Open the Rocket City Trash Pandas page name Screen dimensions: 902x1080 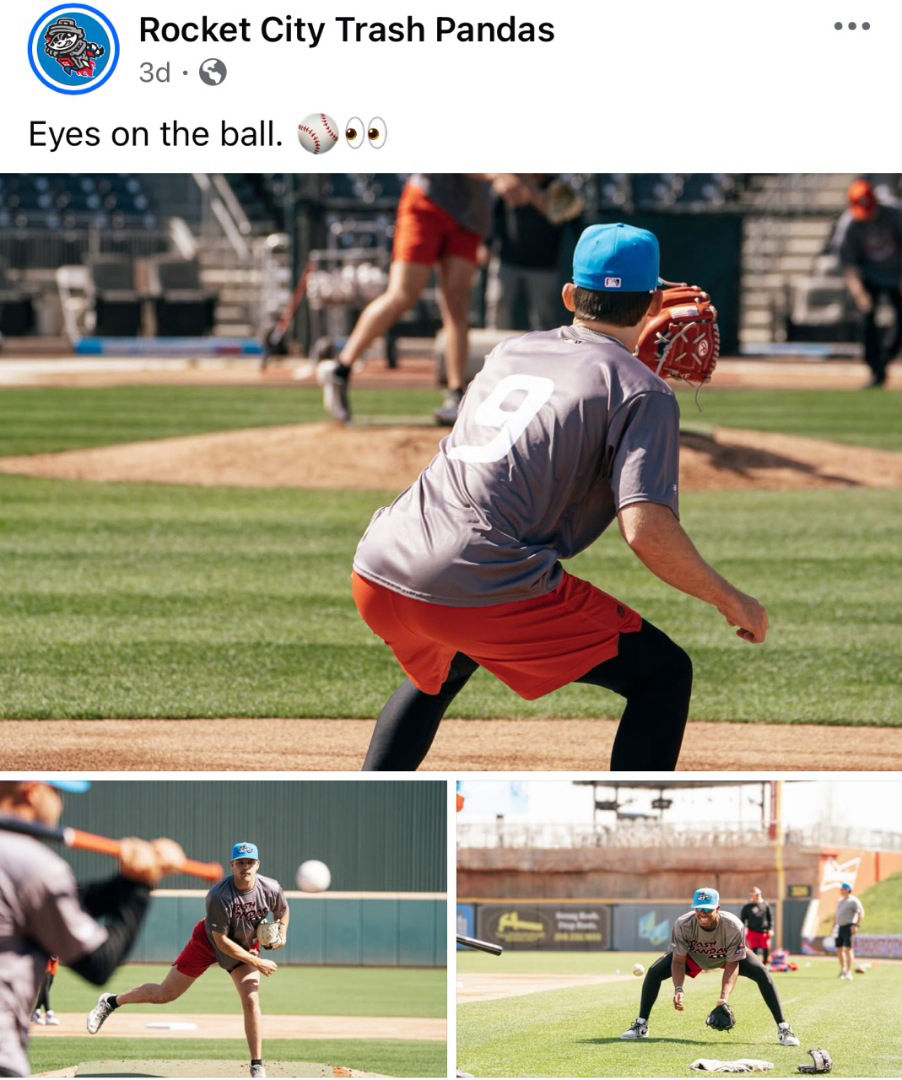(346, 30)
